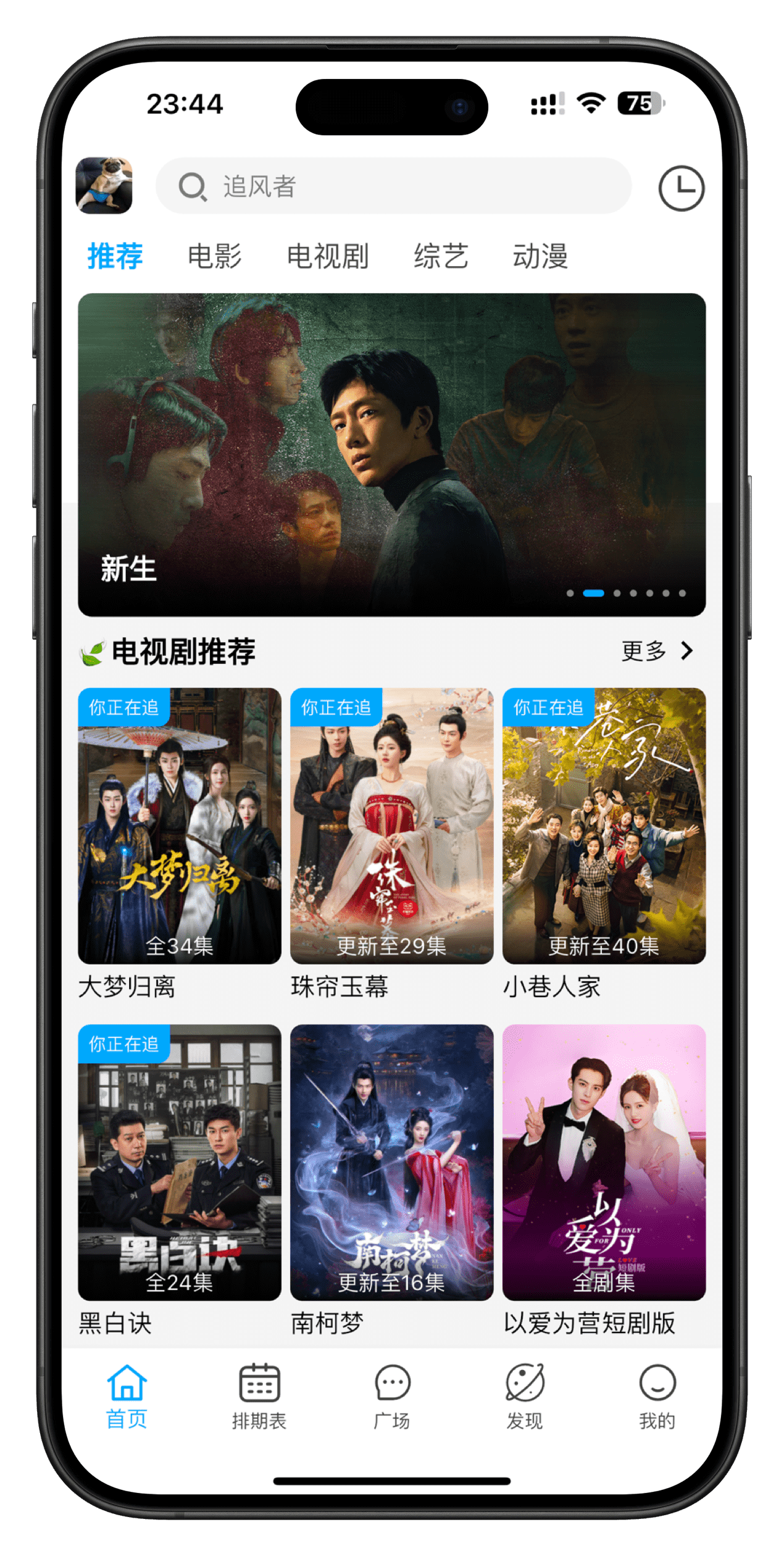Go to the 动漫 tab
Image resolution: width=784 pixels, height=1556 pixels.
pos(540,256)
